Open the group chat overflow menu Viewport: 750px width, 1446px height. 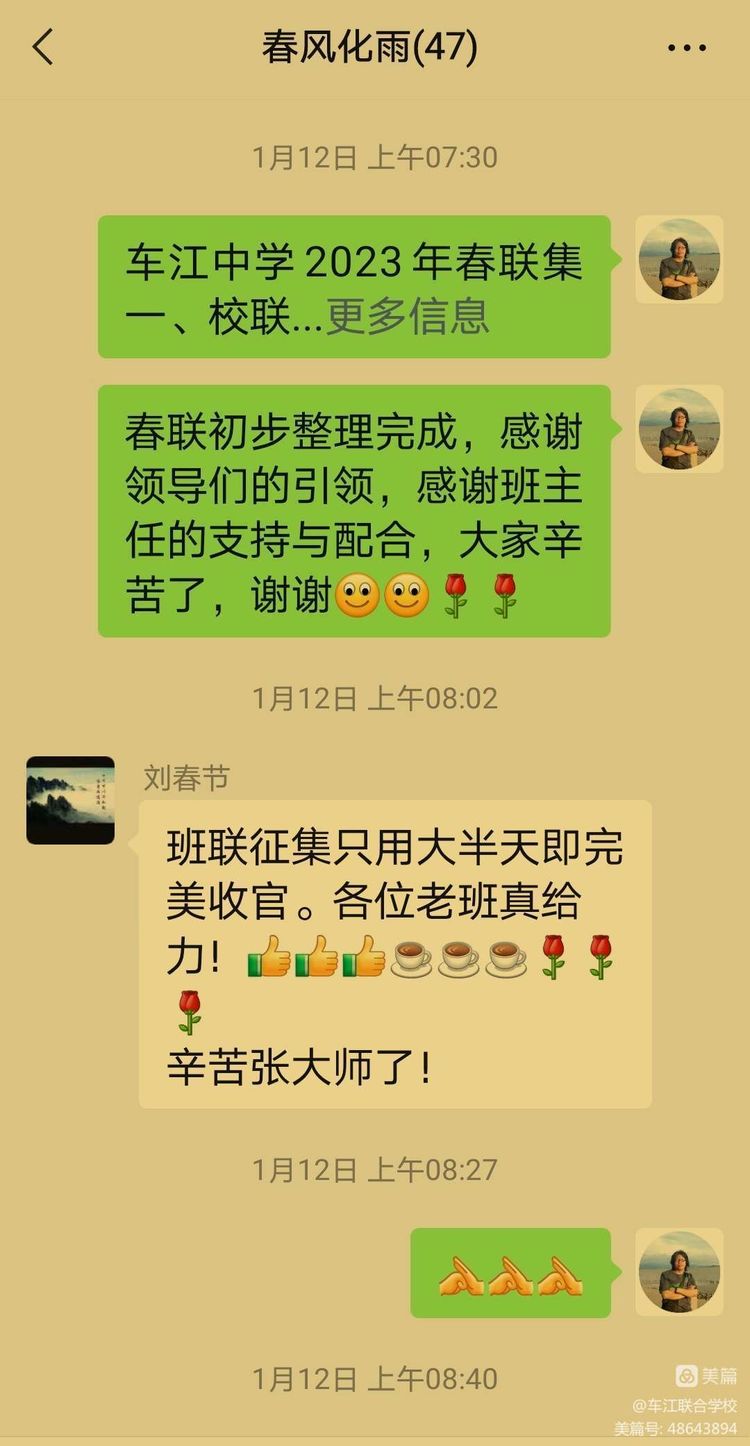(686, 47)
